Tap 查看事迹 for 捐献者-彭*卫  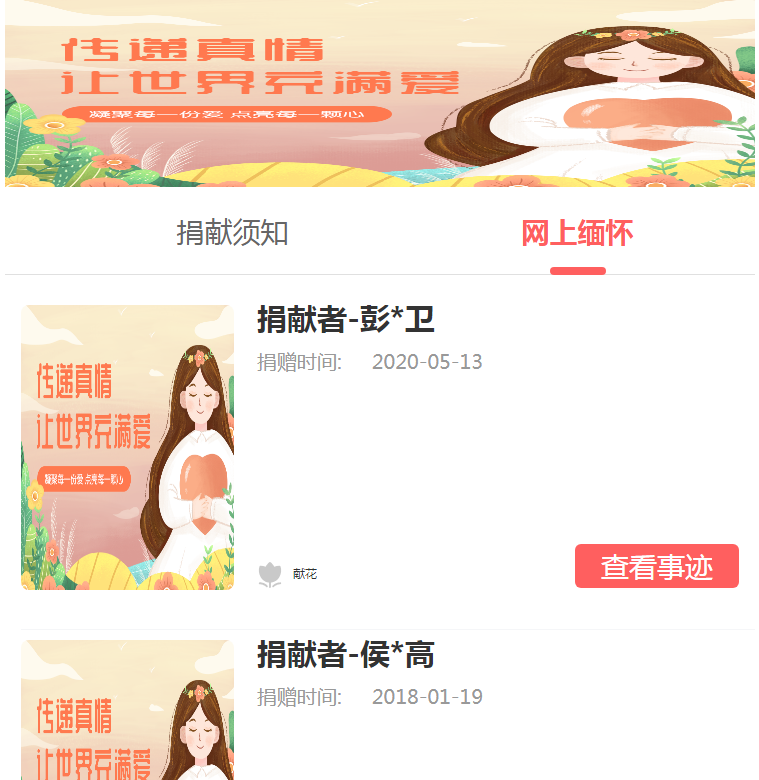coord(656,567)
